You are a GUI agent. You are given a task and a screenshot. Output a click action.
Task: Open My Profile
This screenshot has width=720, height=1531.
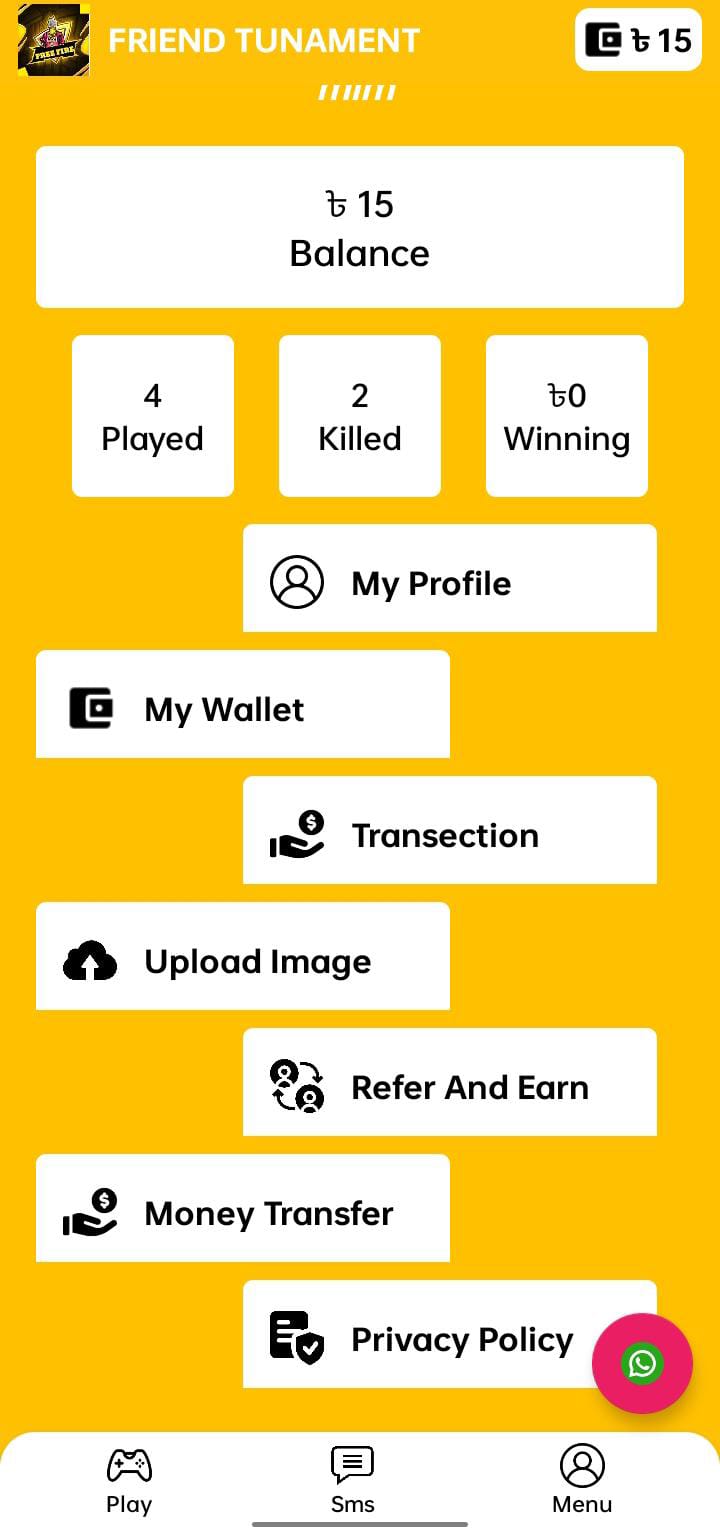coord(449,578)
